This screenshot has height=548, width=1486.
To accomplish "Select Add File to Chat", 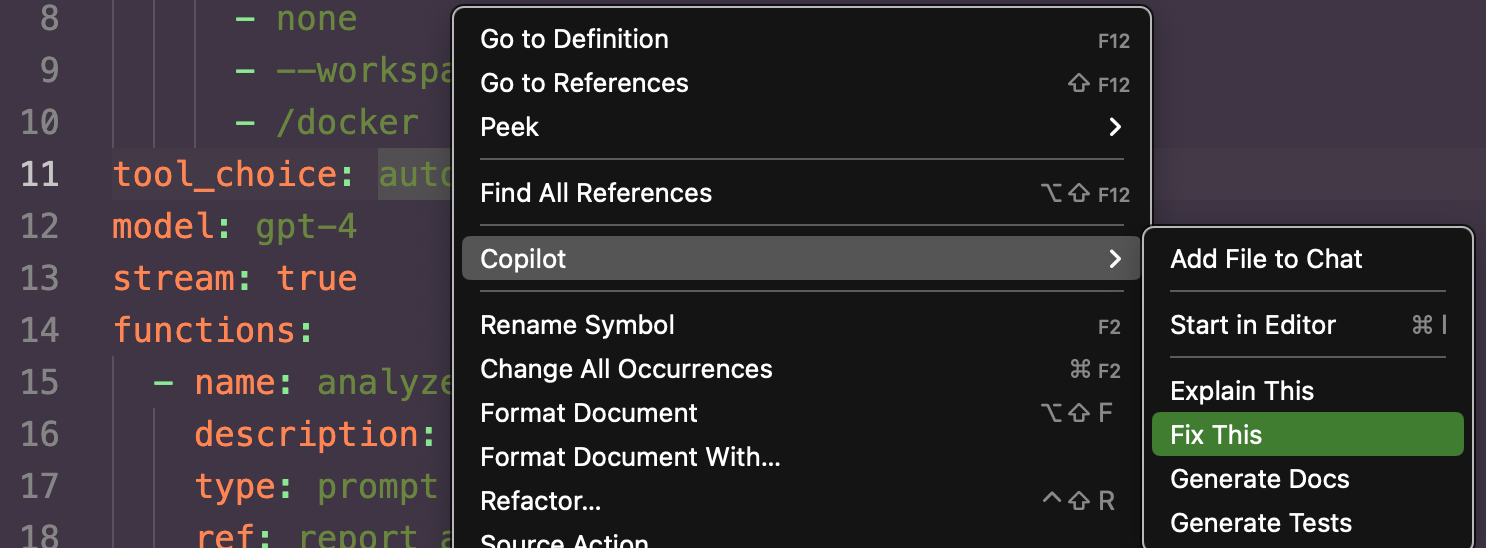I will 1266,259.
